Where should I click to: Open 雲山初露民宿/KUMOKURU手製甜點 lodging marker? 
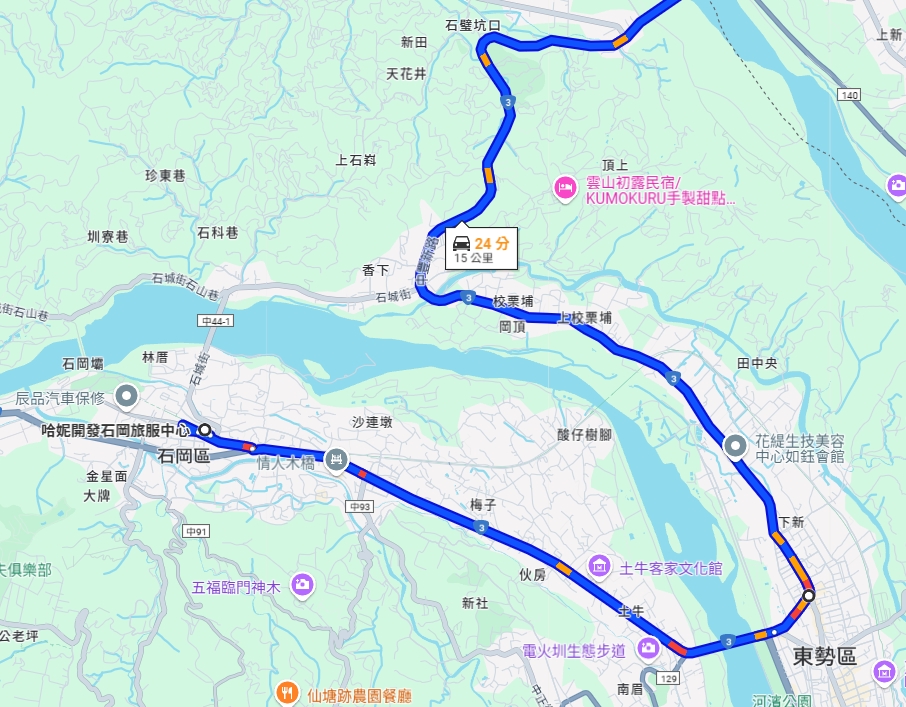pos(565,186)
